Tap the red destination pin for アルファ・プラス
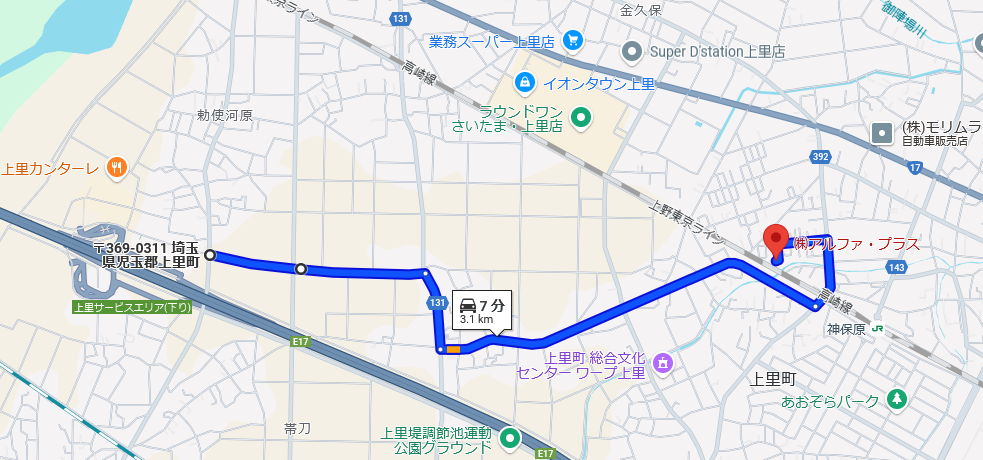Screen dimensions: 983x460 tap(775, 242)
